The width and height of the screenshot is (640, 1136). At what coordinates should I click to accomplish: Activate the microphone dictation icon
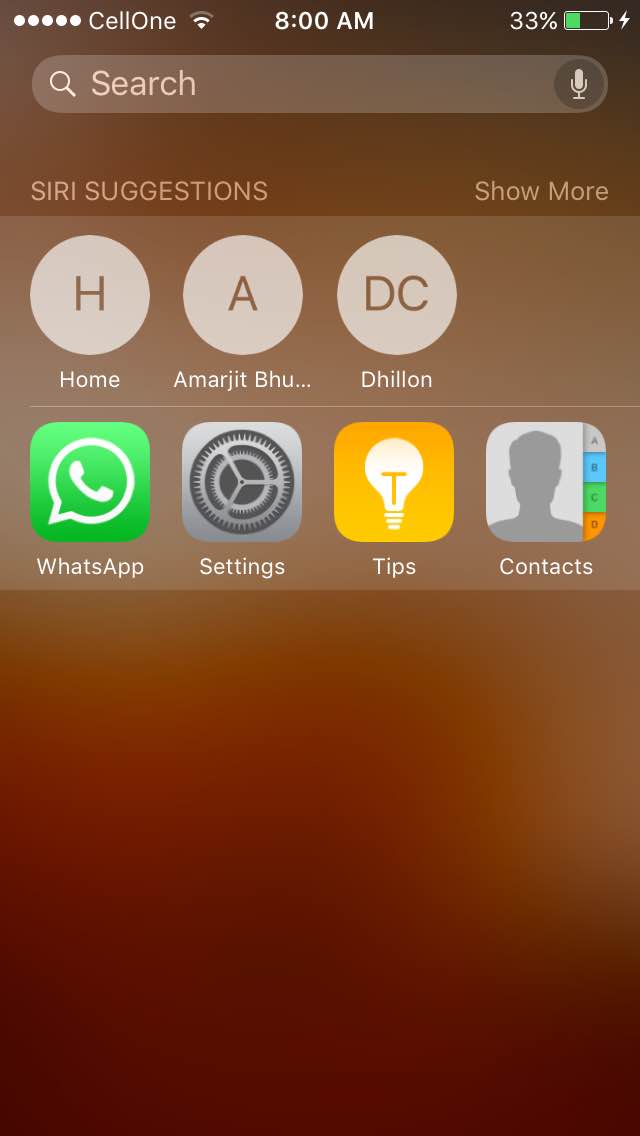coord(579,84)
